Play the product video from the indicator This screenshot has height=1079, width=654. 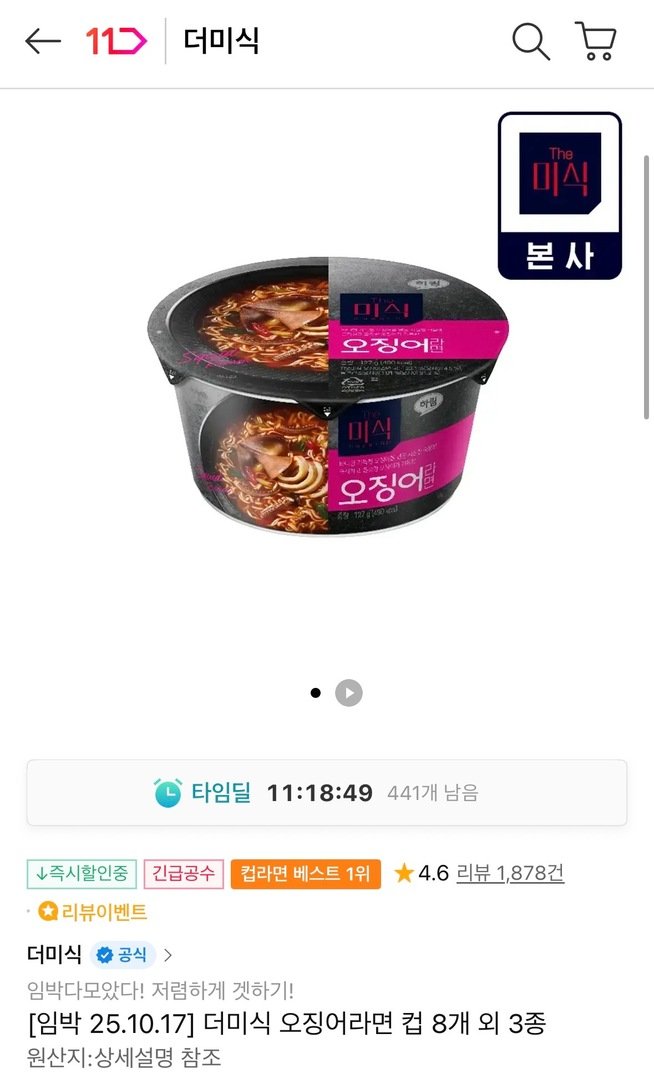point(348,692)
